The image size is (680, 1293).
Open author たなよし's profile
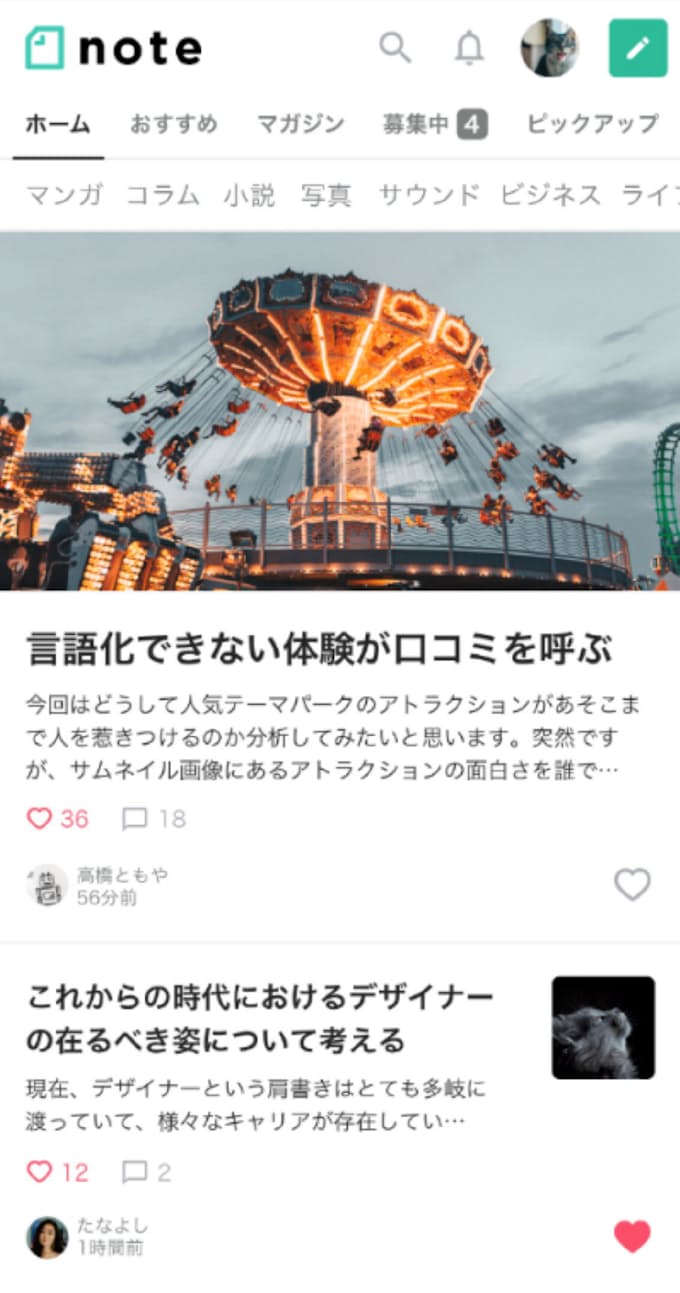[x=112, y=1226]
